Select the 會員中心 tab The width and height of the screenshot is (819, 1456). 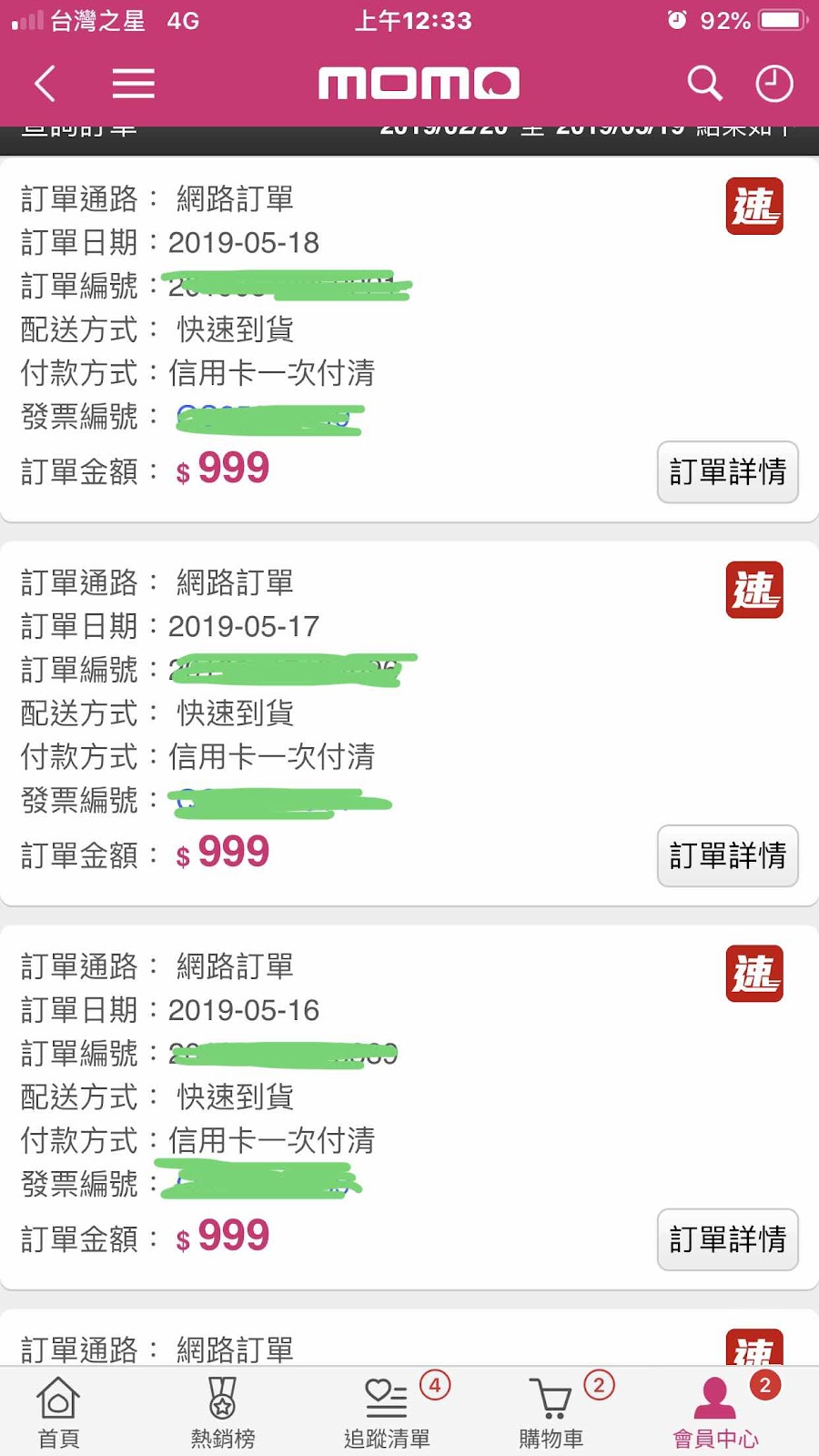point(715,1412)
